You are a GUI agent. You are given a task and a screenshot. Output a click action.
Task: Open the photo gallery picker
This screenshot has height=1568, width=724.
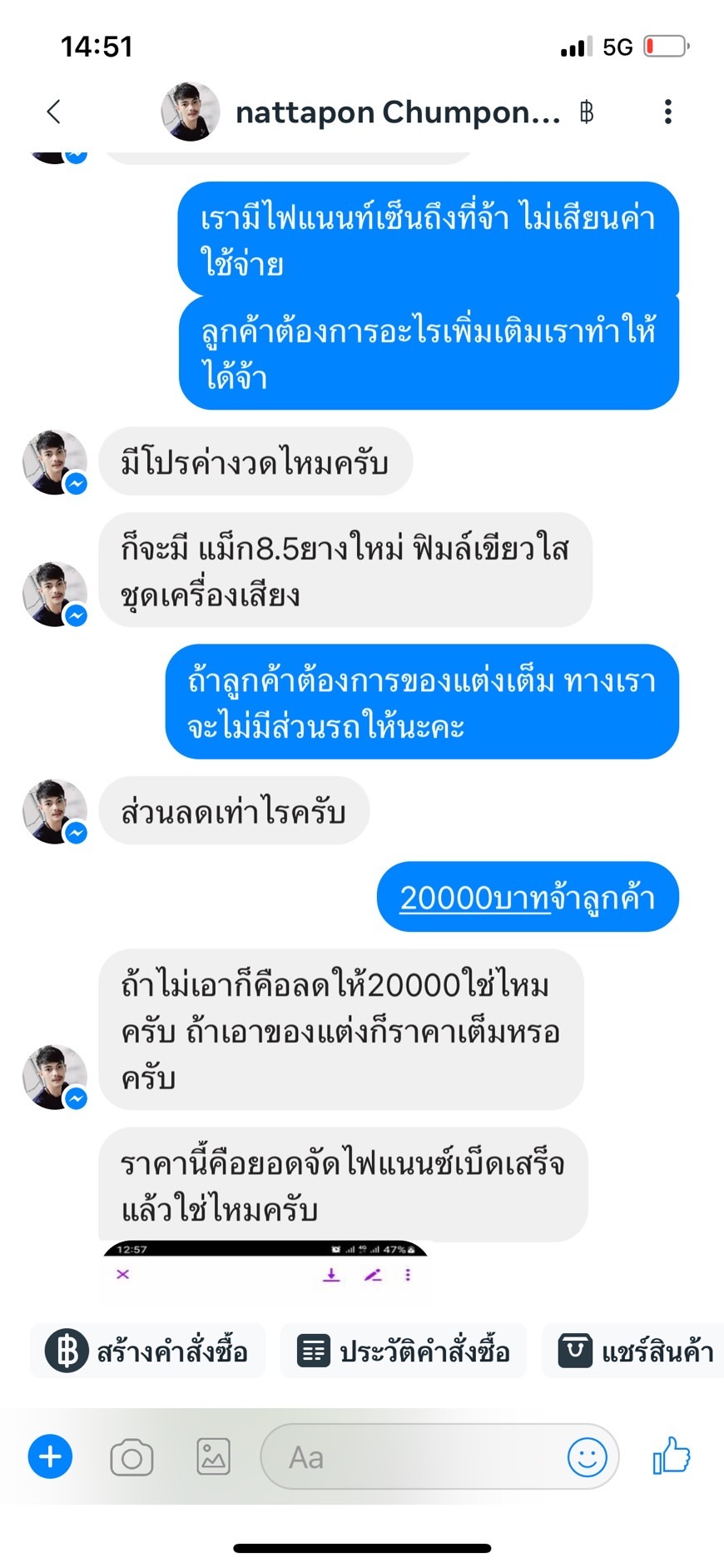(x=213, y=1457)
